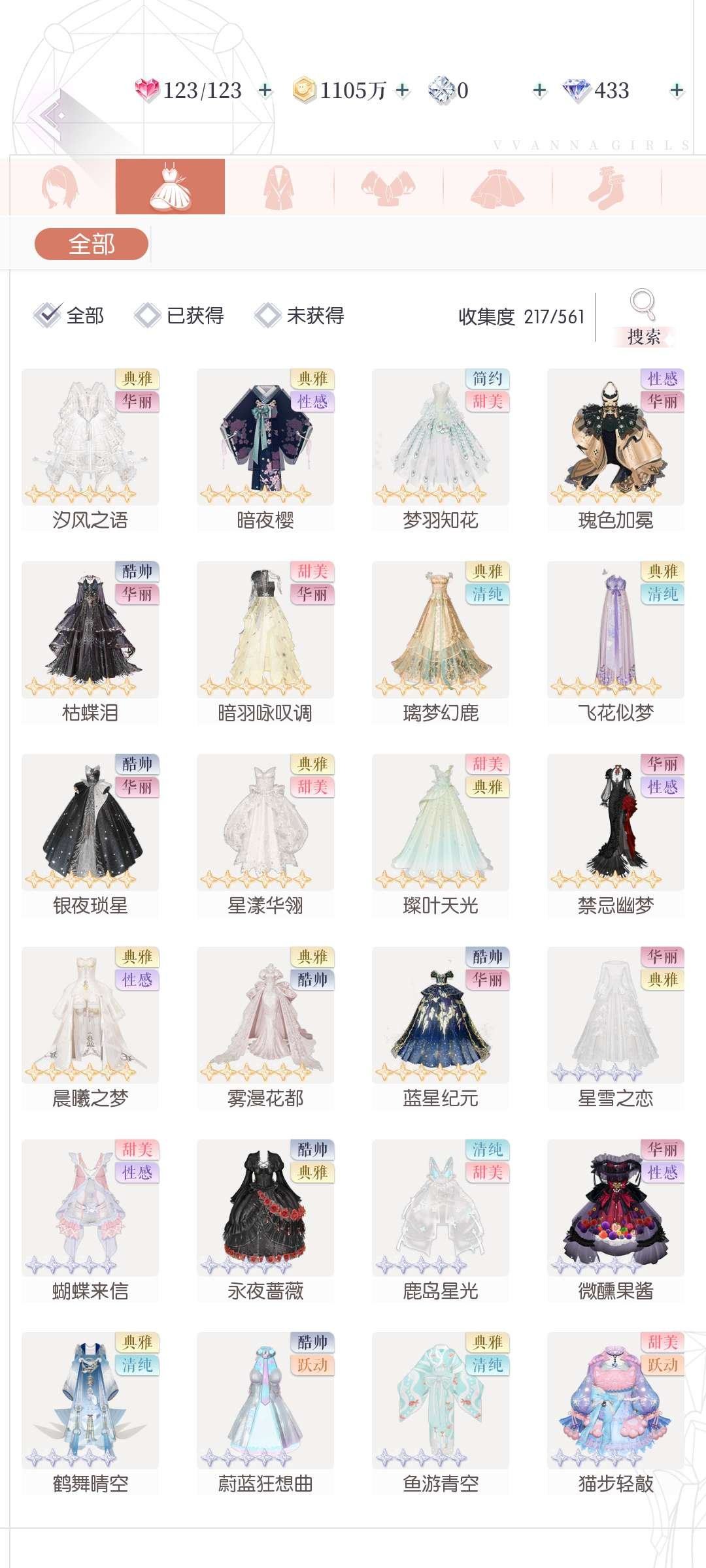This screenshot has height=1568, width=706.
Task: Expand the 全部 filter pill
Action: [92, 243]
